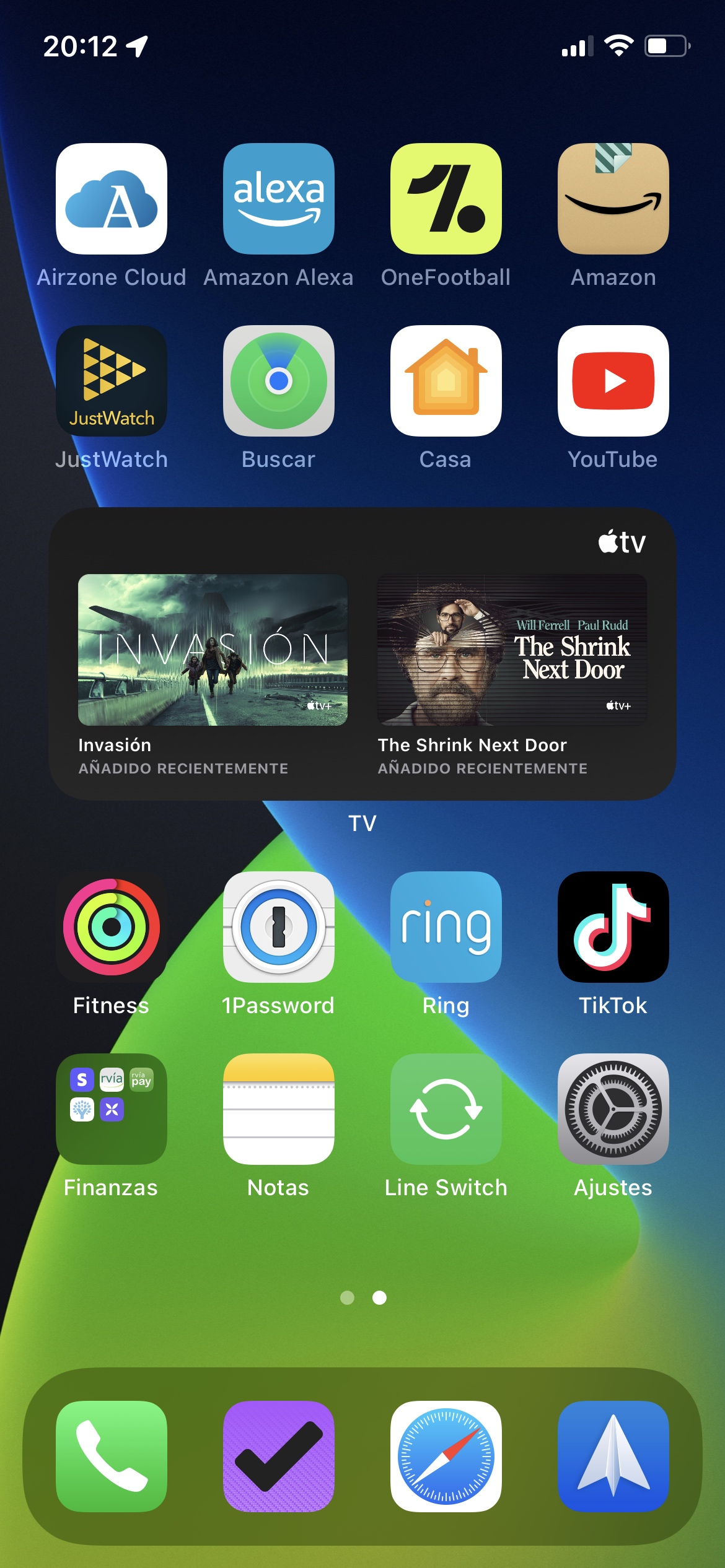This screenshot has height=1568, width=725.
Task: Open the Phone app in the dock
Action: coord(112,1457)
